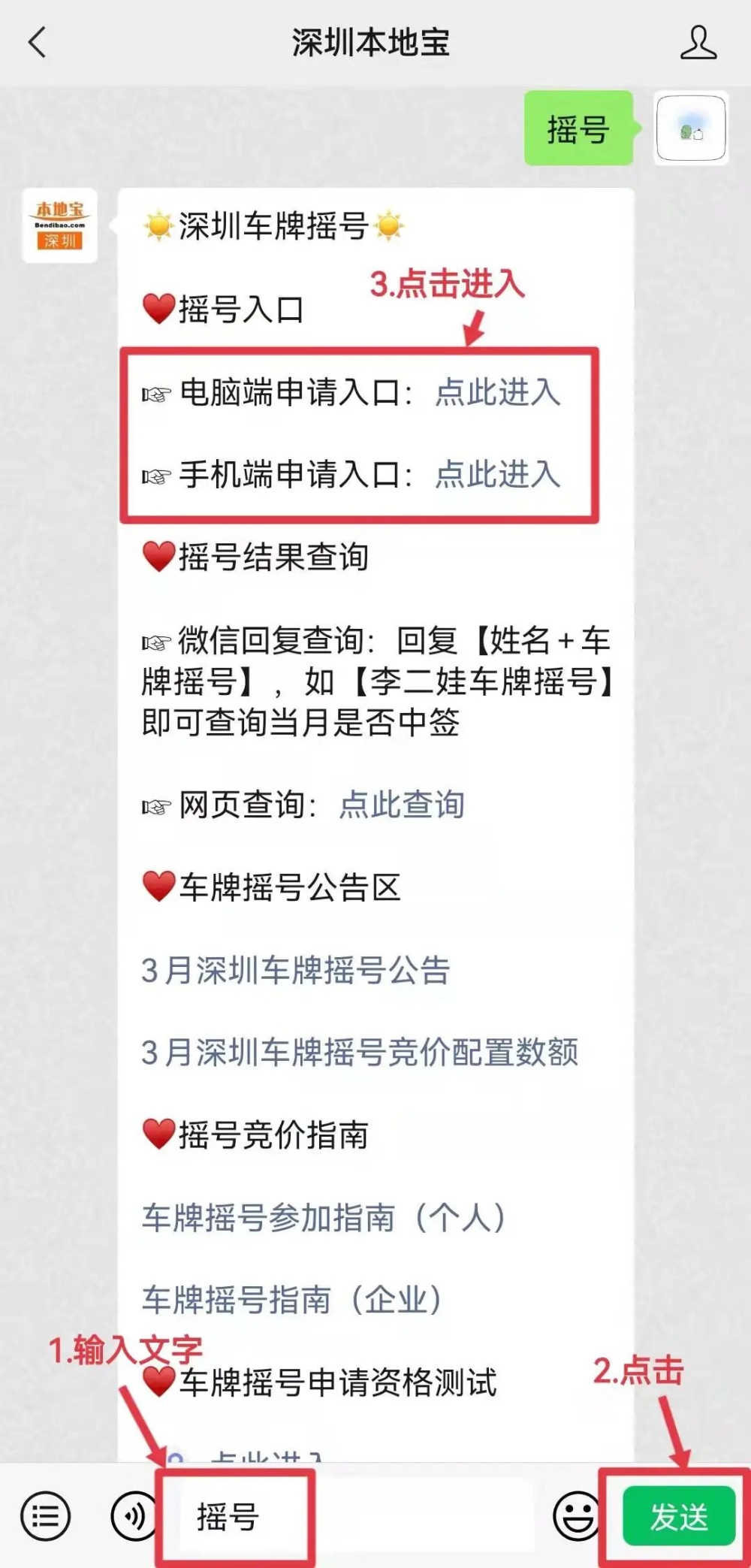
Task: Open 车牌摇号参加指南（个人）link
Action: (324, 1218)
